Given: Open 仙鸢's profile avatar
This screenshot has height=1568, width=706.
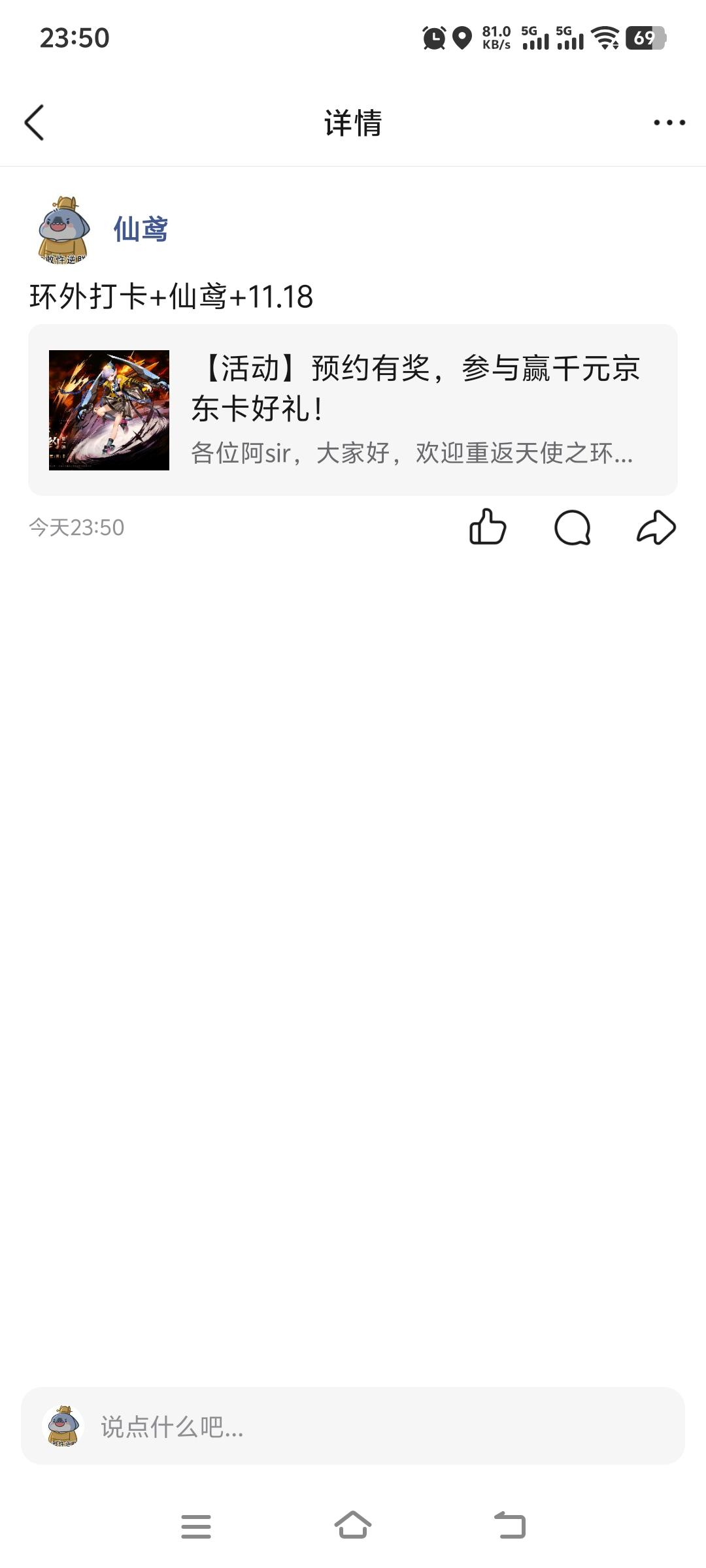Looking at the screenshot, I should pos(63,229).
